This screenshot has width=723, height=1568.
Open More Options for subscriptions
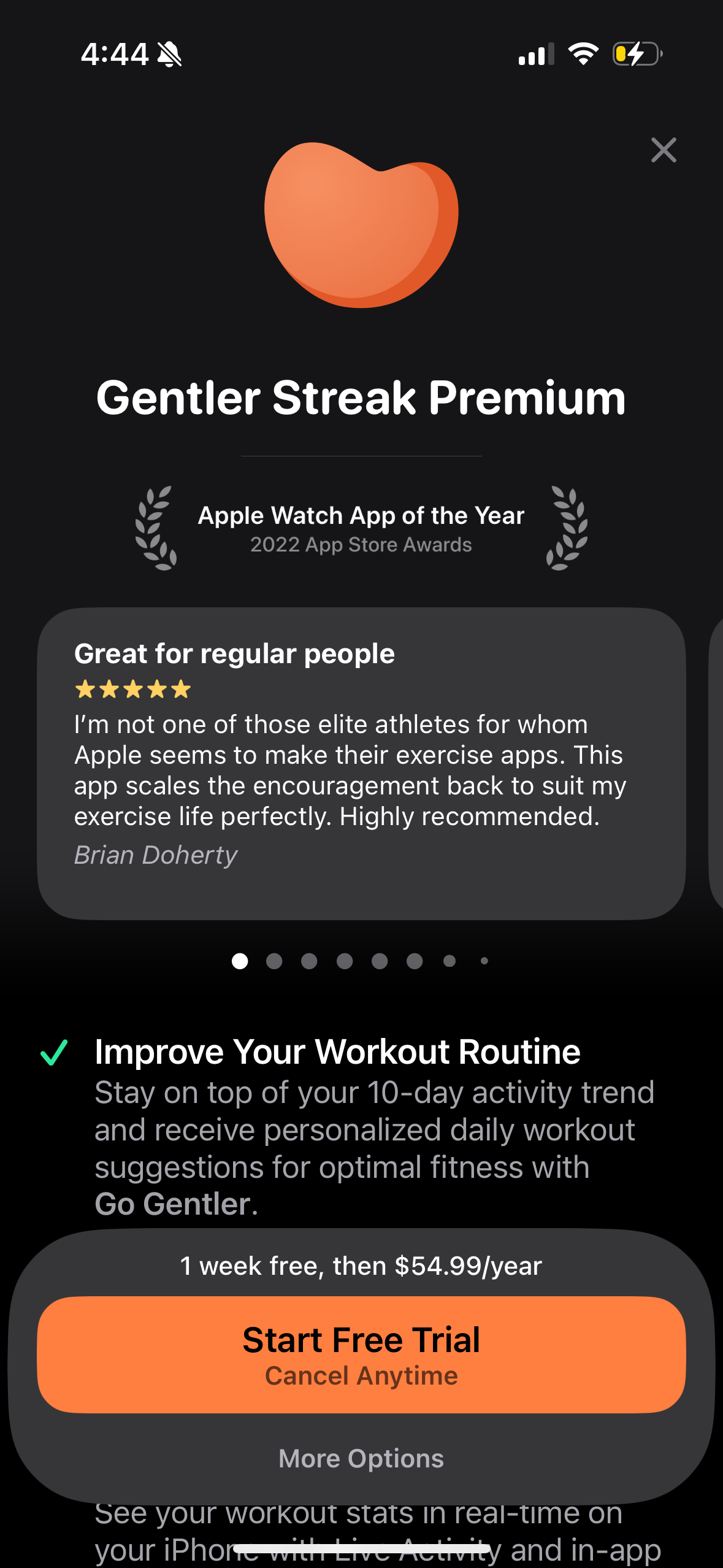(361, 1459)
